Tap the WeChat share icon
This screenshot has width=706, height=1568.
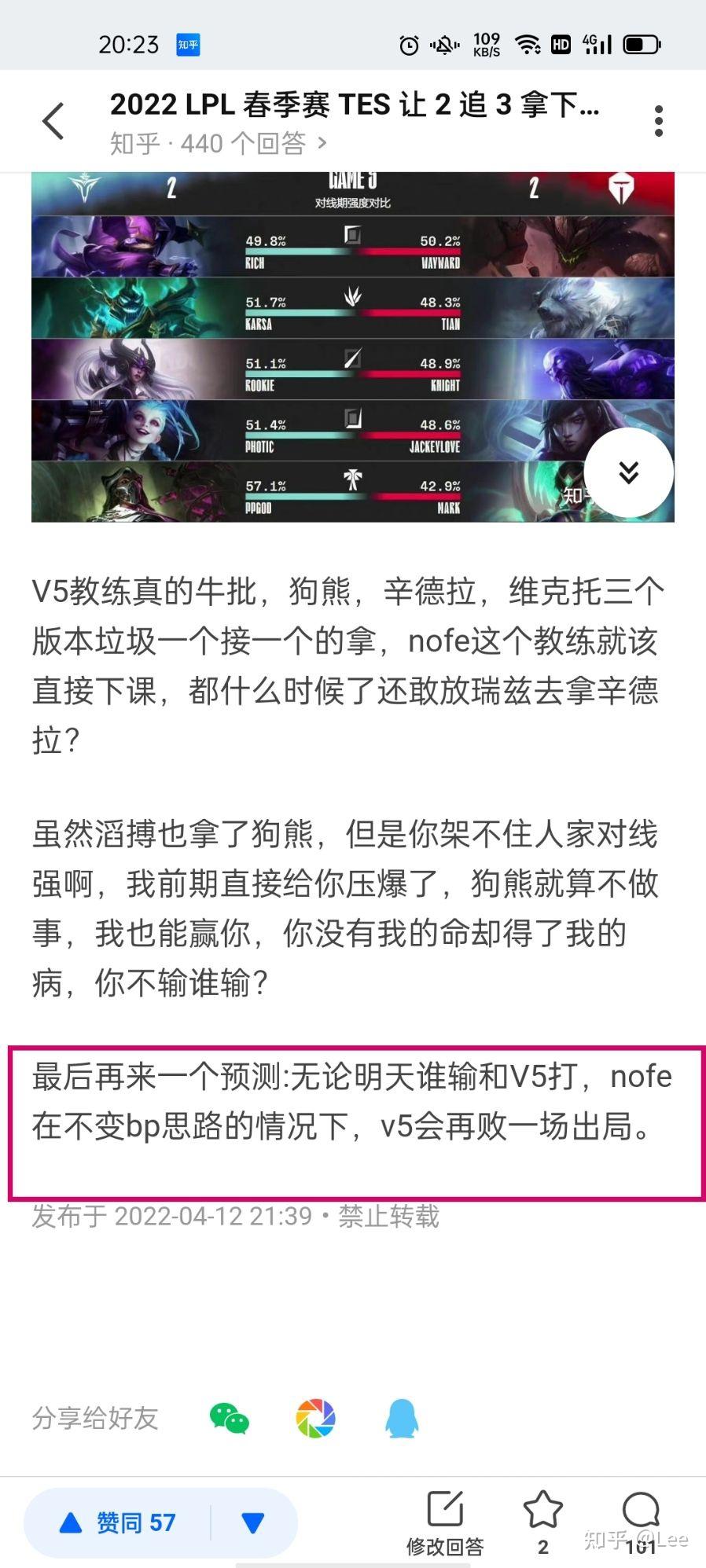230,1418
